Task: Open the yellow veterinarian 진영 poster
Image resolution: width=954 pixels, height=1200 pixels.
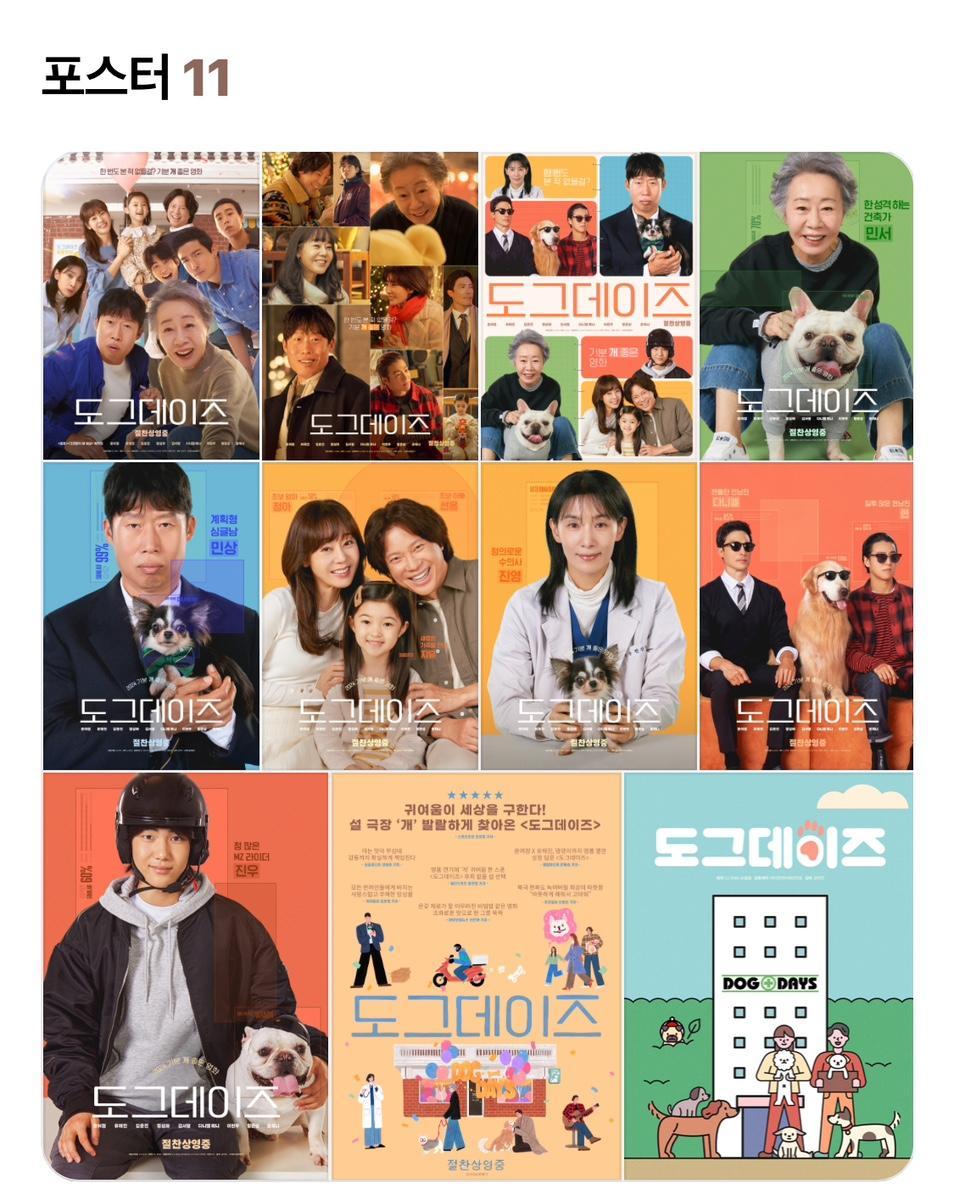Action: pyautogui.click(x=588, y=616)
